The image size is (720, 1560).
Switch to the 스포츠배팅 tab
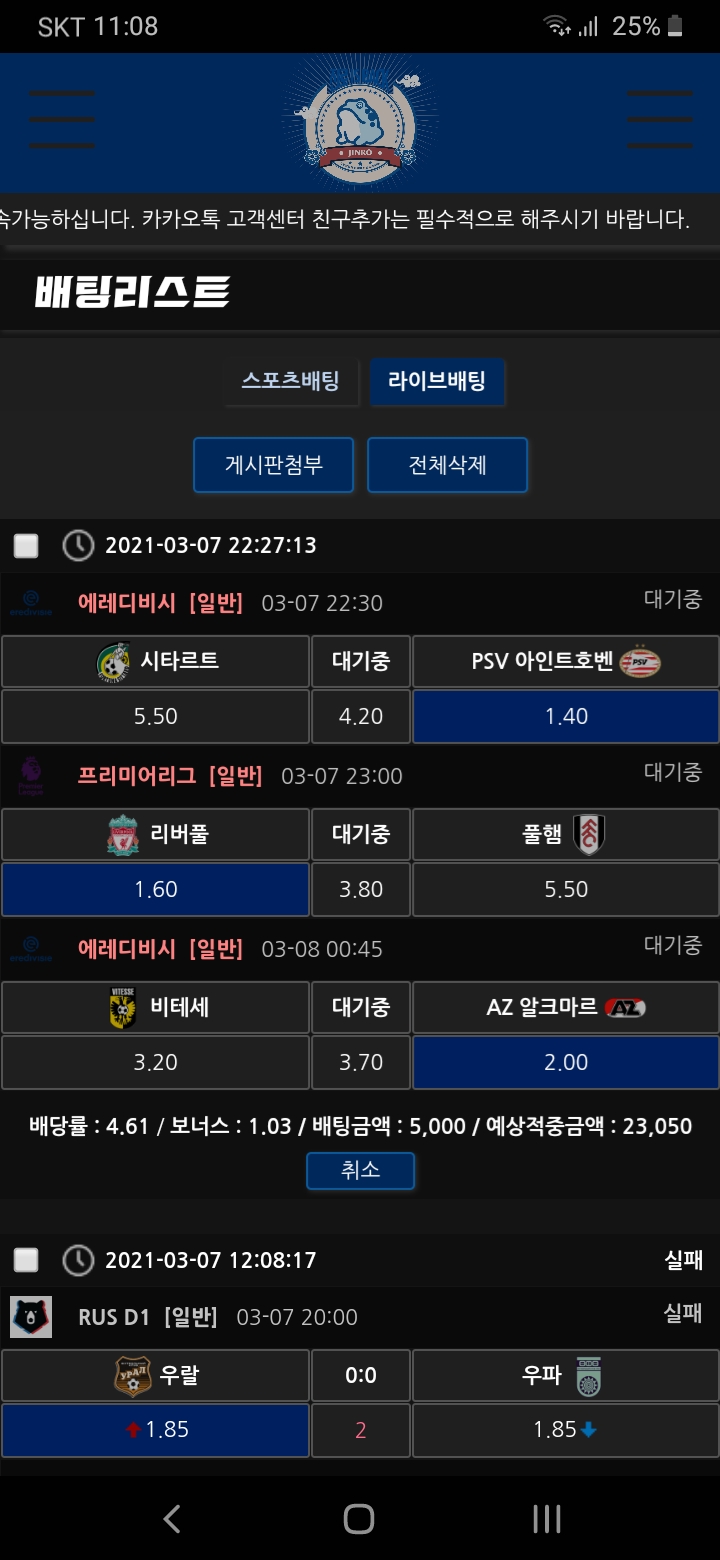[x=290, y=381]
